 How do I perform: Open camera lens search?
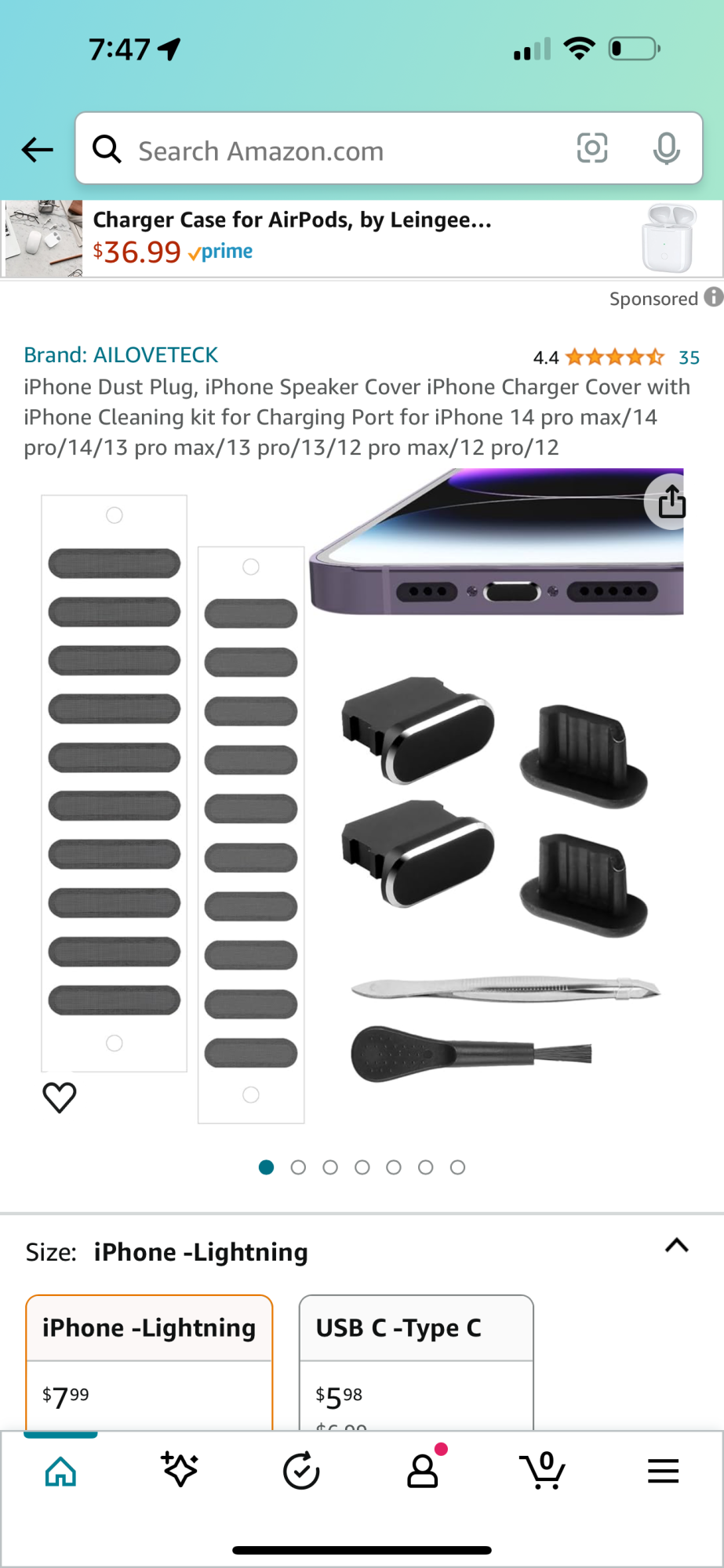592,148
